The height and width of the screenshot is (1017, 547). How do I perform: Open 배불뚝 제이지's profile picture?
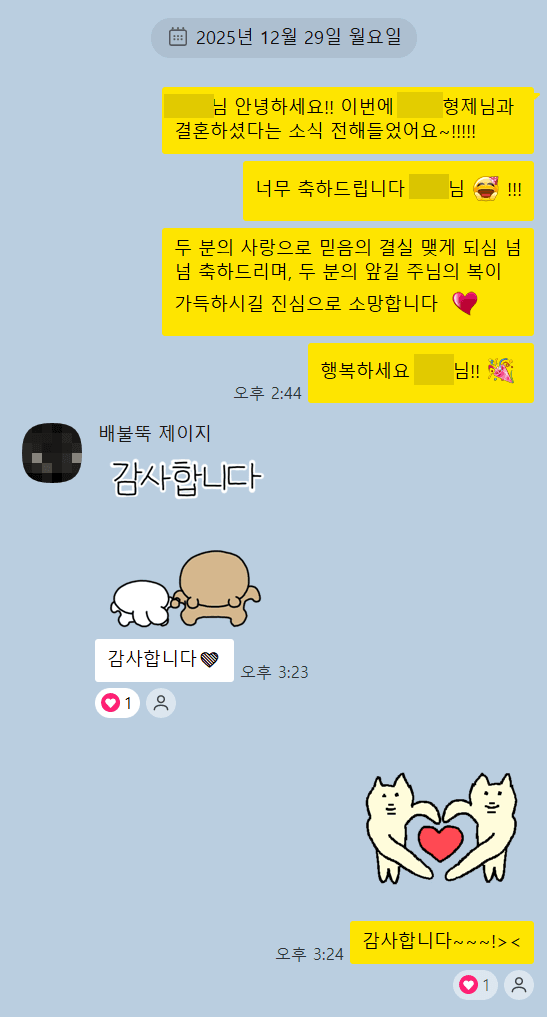52,453
